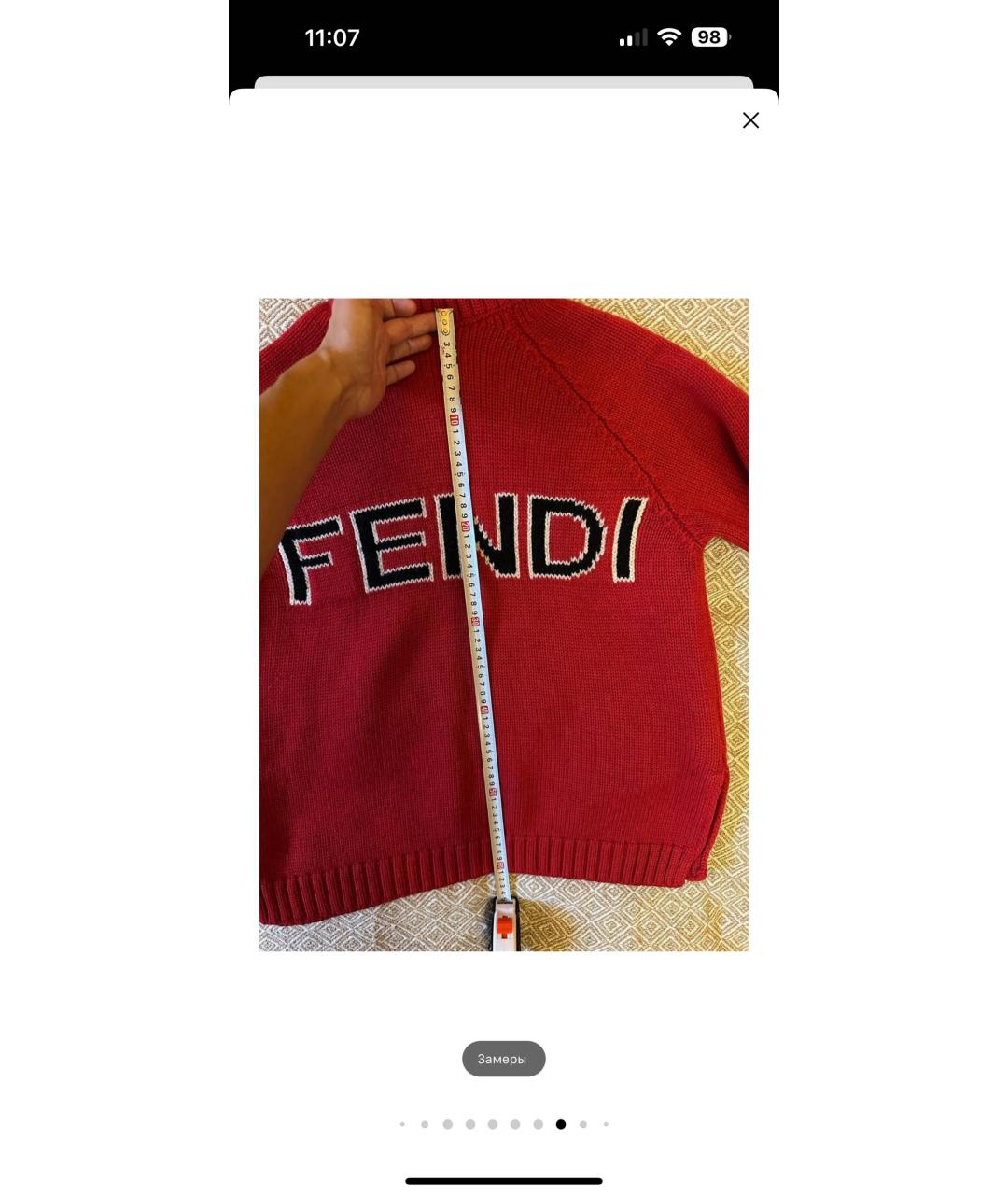Open the red Fendi sweater photo

[503, 625]
